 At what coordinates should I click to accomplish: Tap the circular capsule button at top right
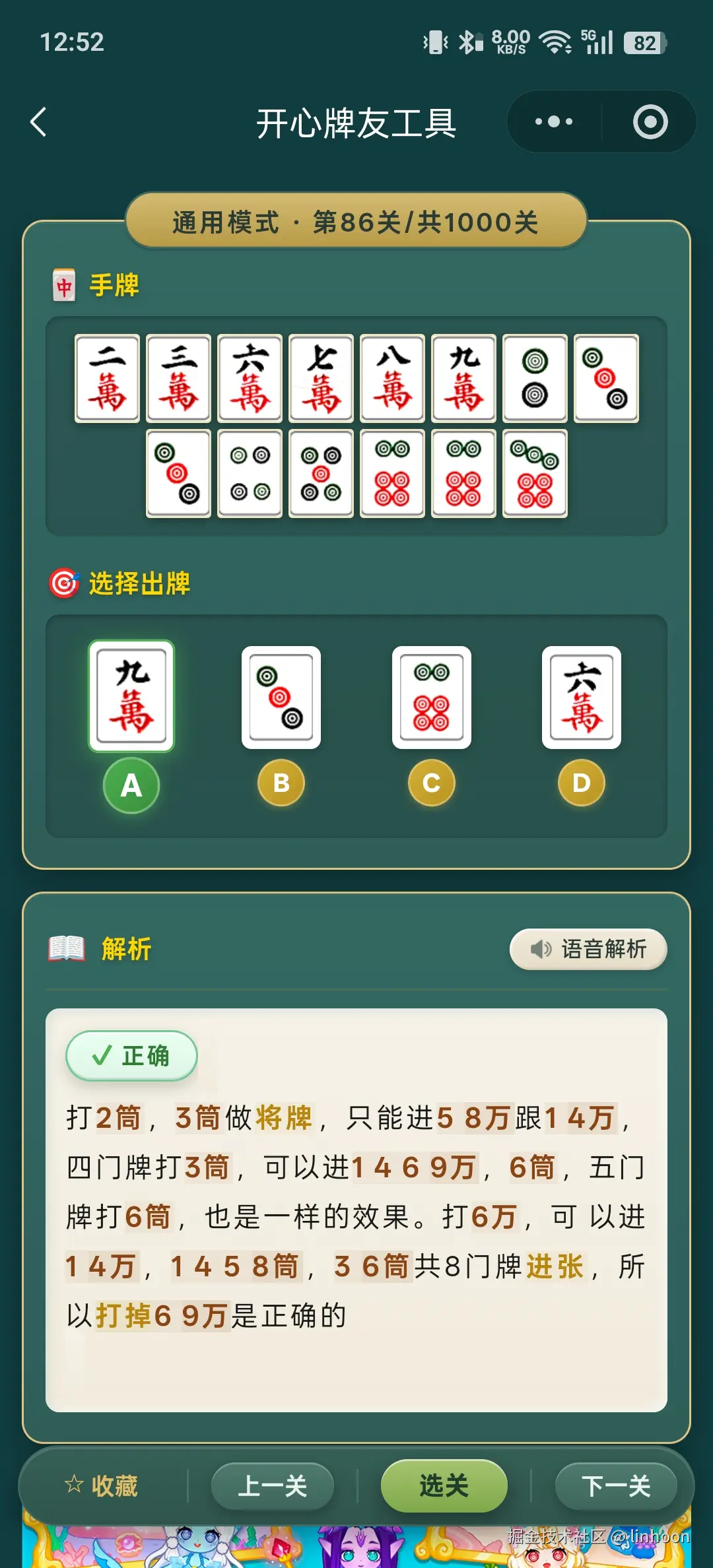[650, 121]
